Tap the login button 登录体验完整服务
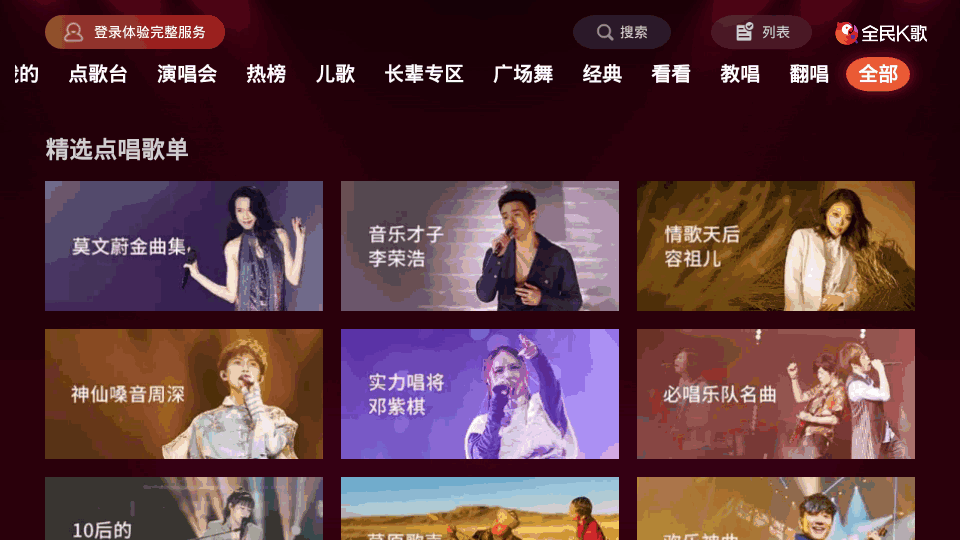 click(135, 32)
